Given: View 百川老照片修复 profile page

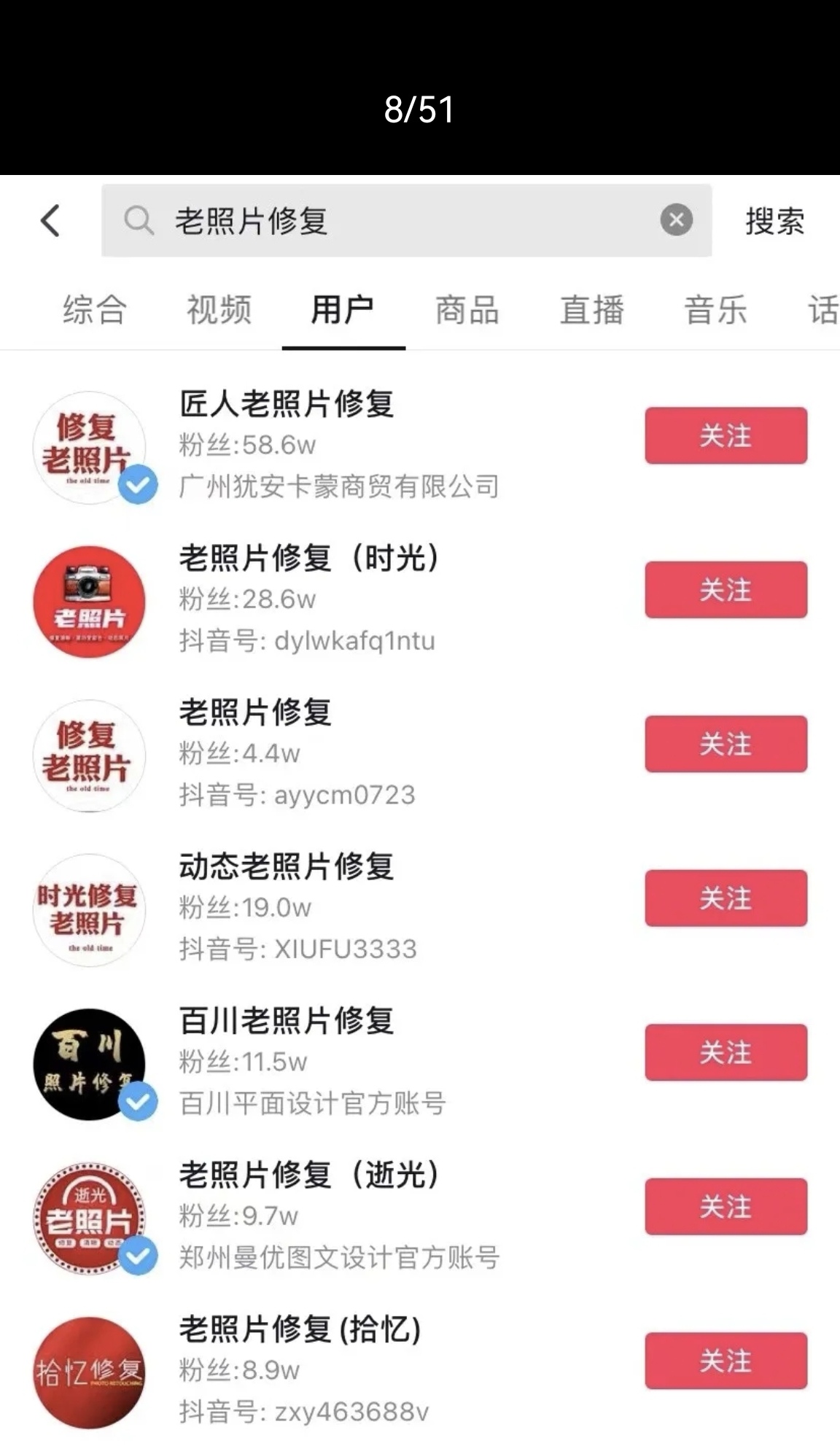Looking at the screenshot, I should tap(287, 1021).
